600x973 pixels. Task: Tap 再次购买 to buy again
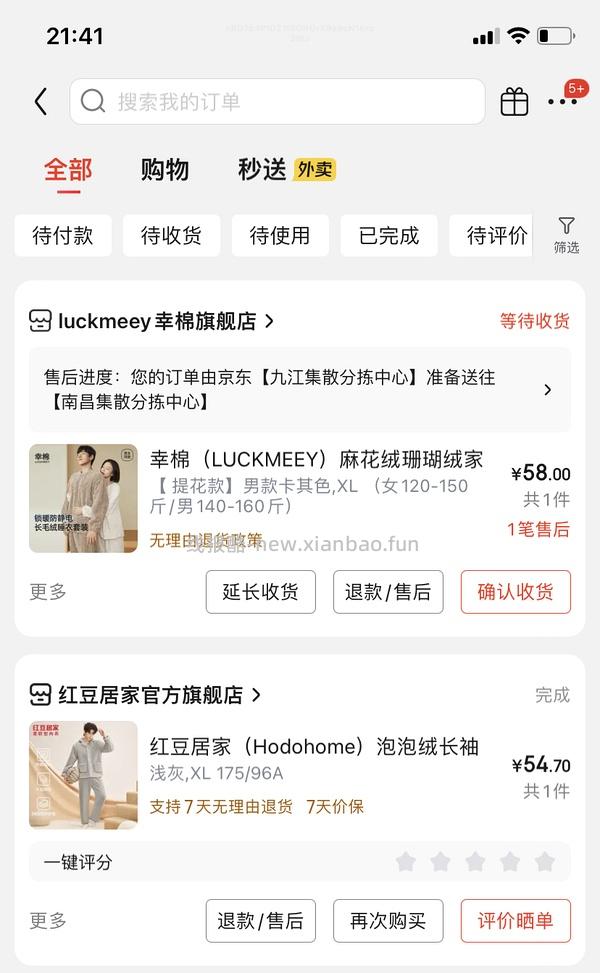click(388, 921)
